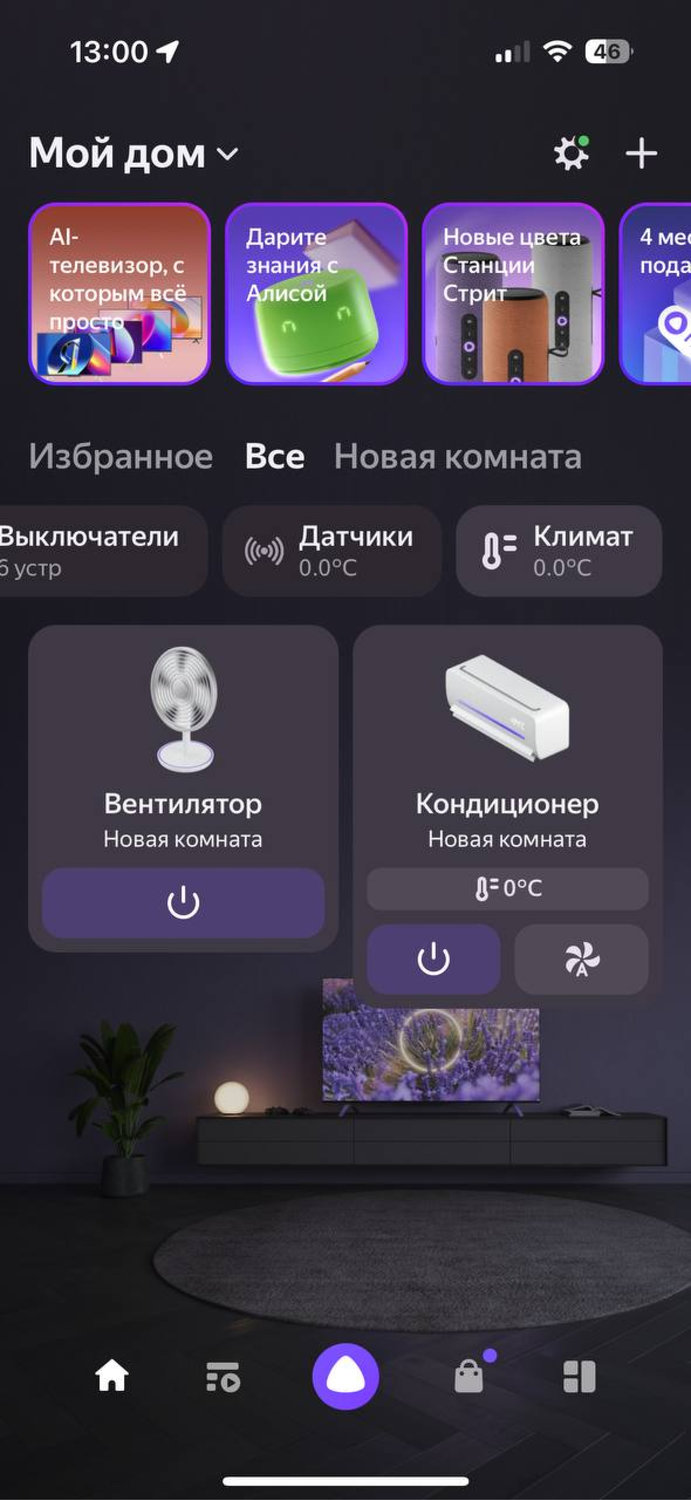Toggle power on the Кондиционер
Image resolution: width=691 pixels, height=1500 pixels.
(x=433, y=959)
